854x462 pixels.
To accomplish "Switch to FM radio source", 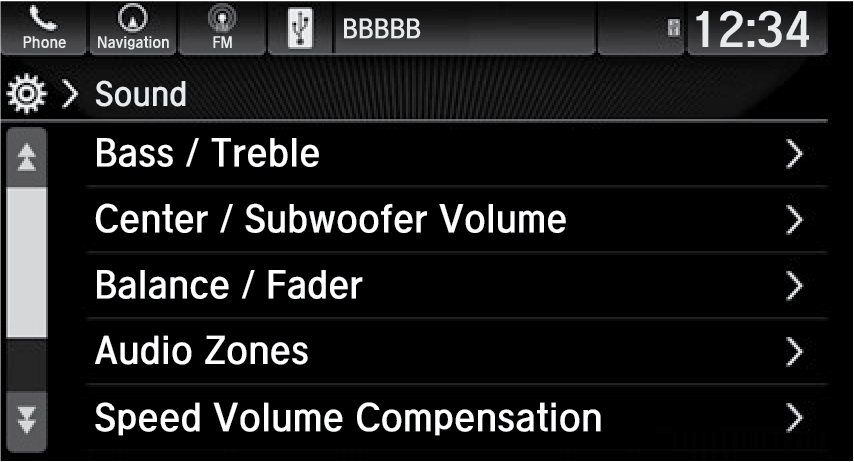I will (x=221, y=28).
